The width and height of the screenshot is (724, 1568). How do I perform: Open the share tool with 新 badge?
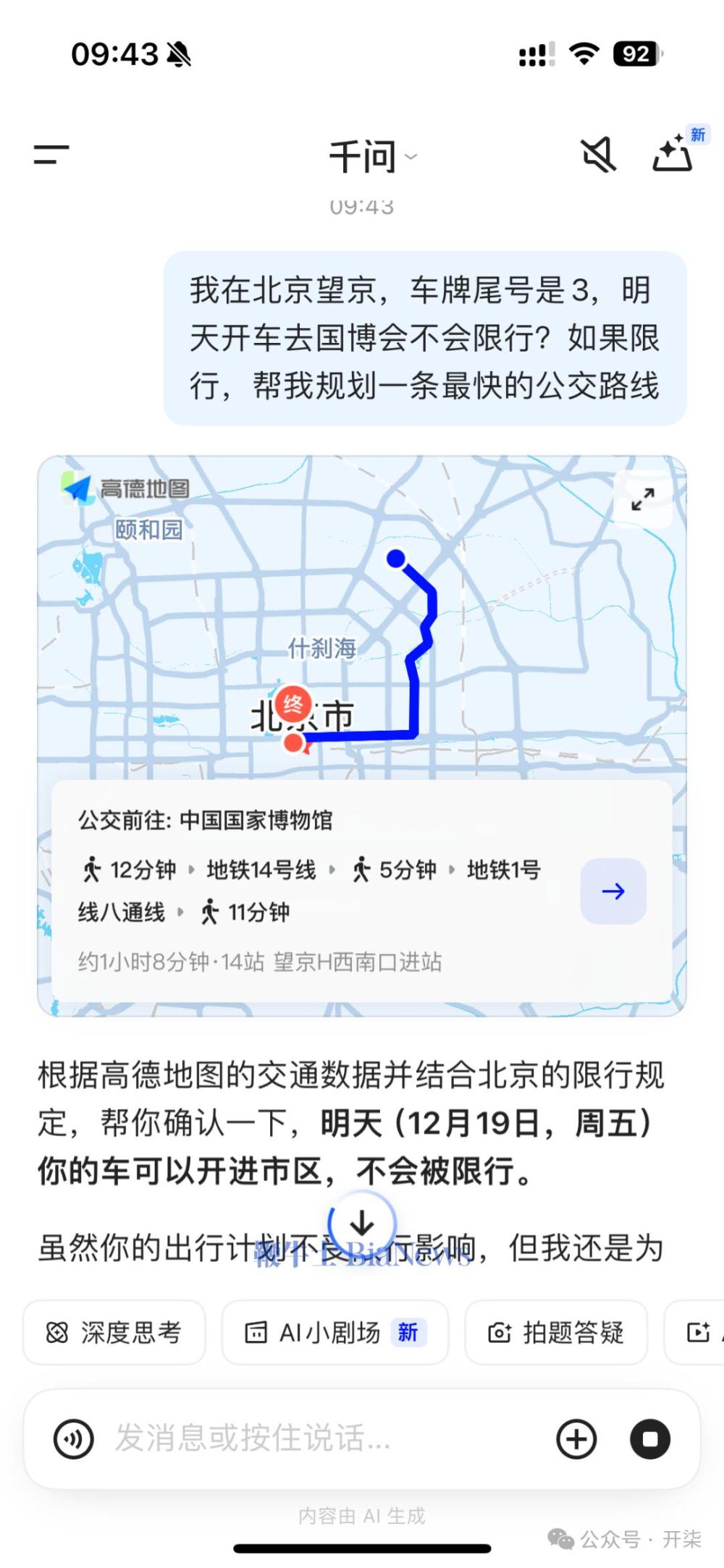673,154
